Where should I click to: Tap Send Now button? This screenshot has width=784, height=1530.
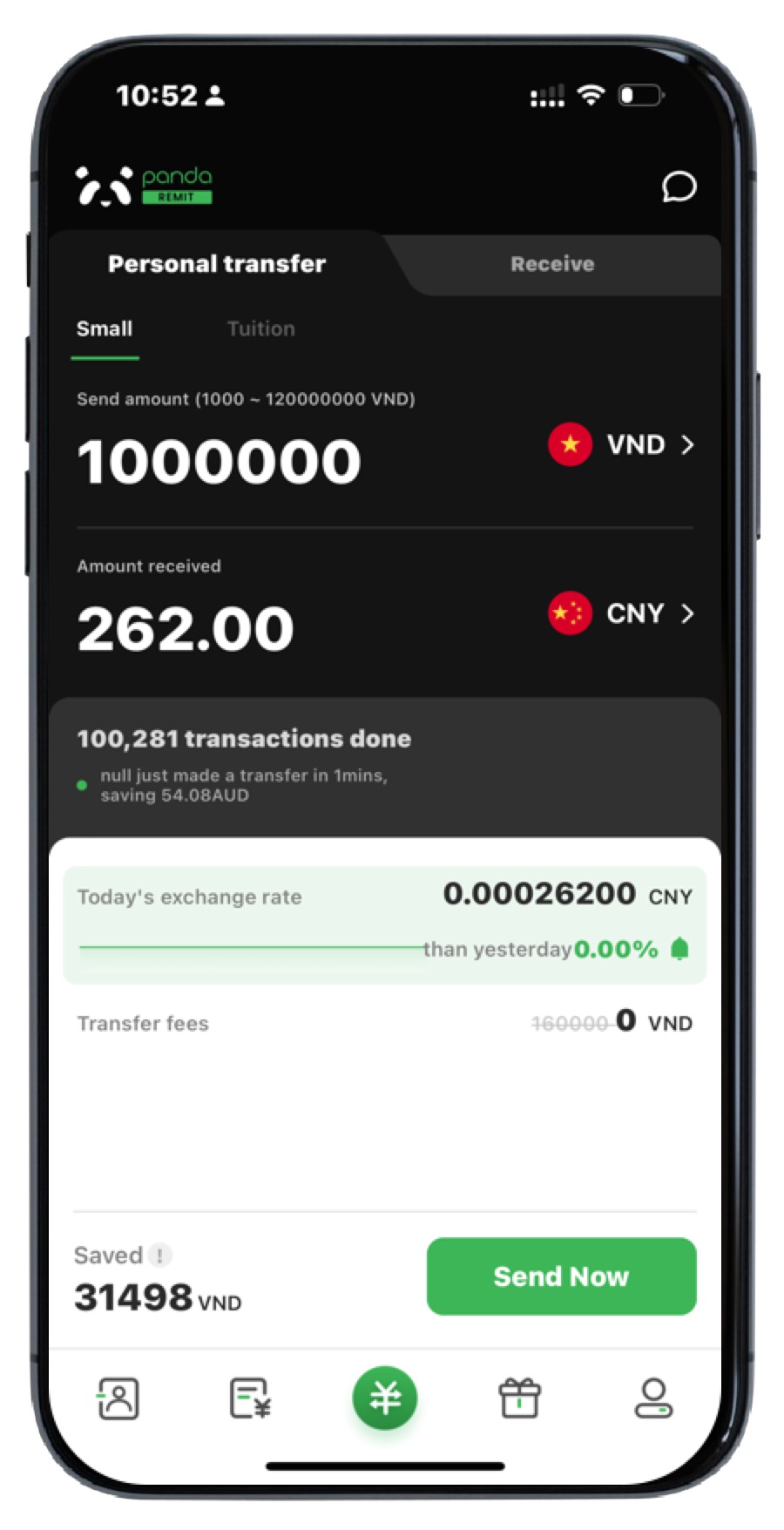point(561,1276)
